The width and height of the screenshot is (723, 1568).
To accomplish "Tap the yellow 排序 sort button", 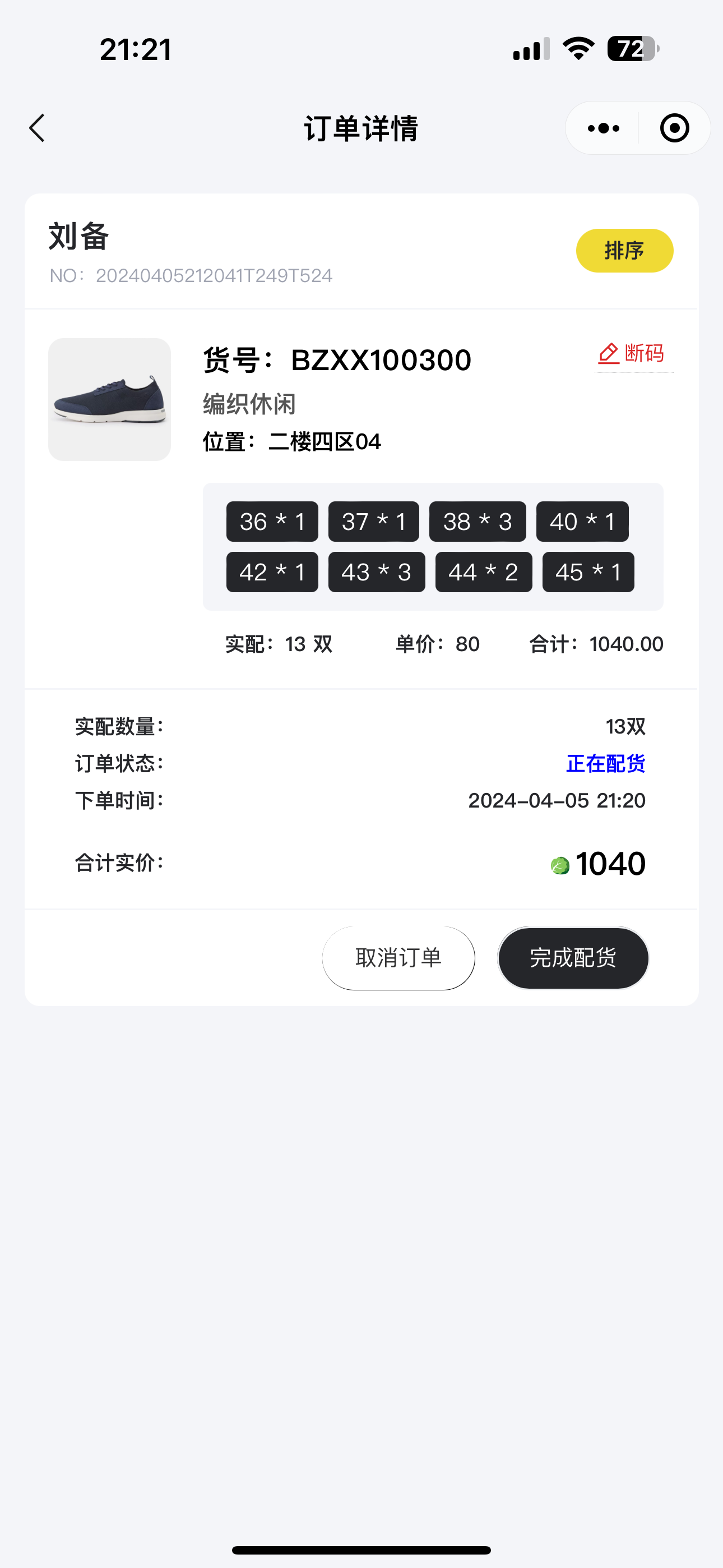I will pyautogui.click(x=624, y=251).
